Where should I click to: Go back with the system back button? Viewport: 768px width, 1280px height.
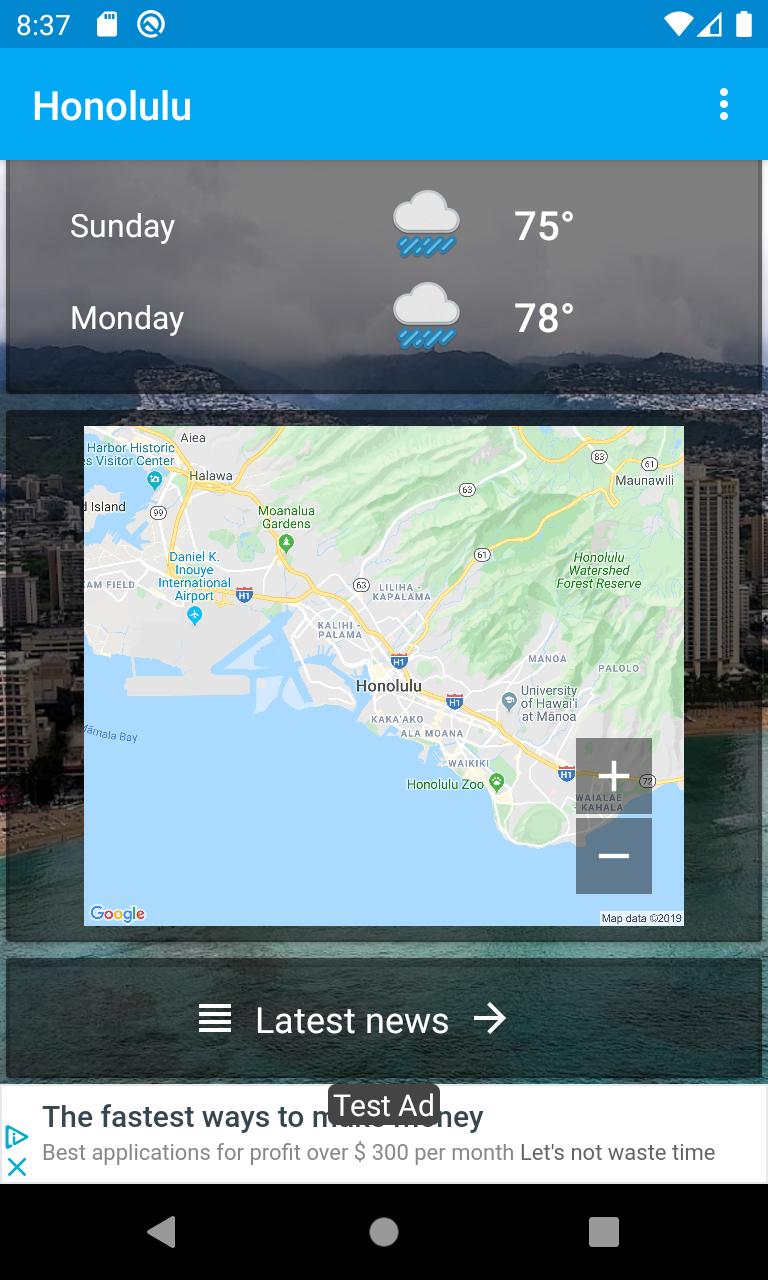click(162, 1232)
